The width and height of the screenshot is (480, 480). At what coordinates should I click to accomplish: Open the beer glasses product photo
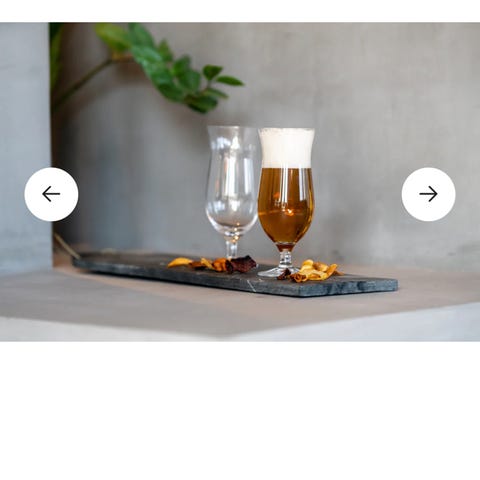pyautogui.click(x=240, y=182)
